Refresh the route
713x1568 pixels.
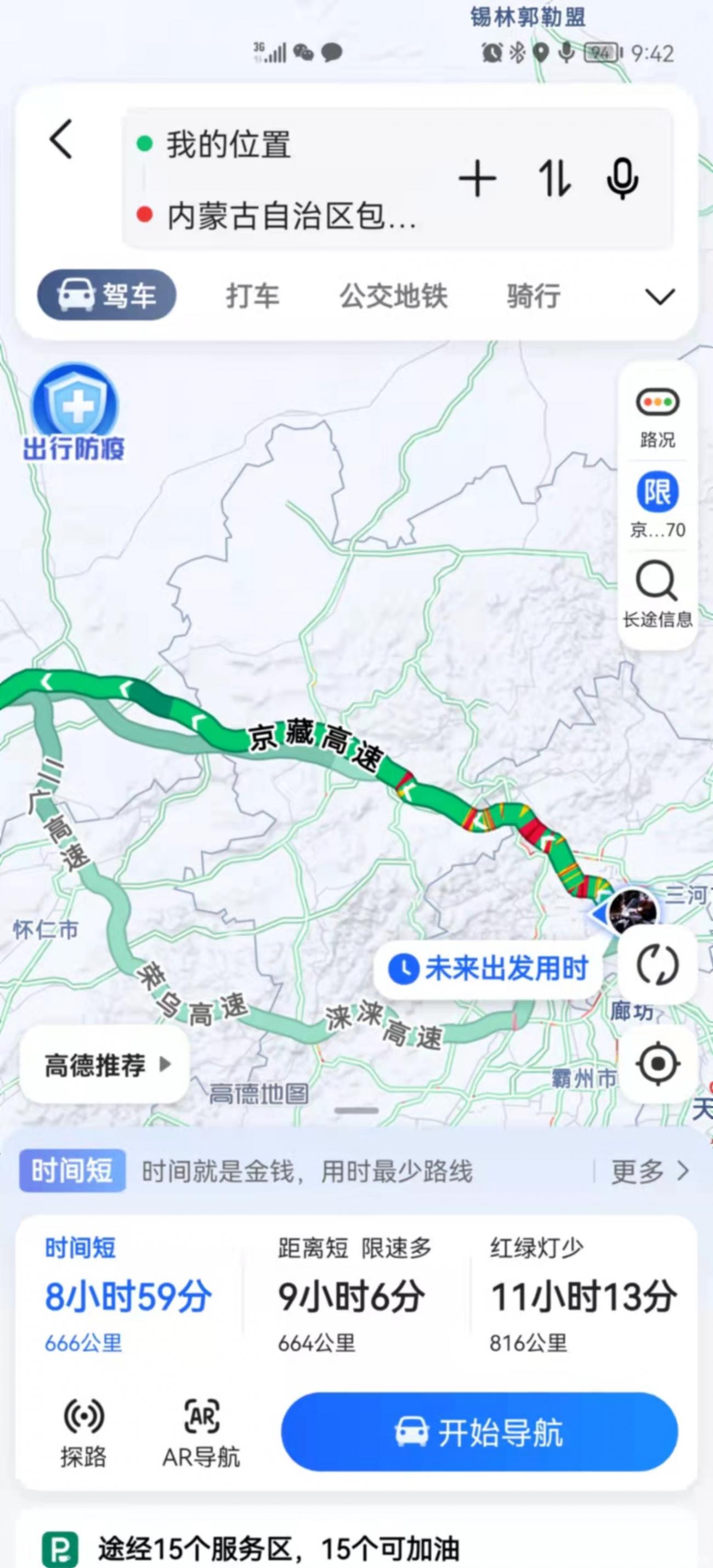(658, 965)
